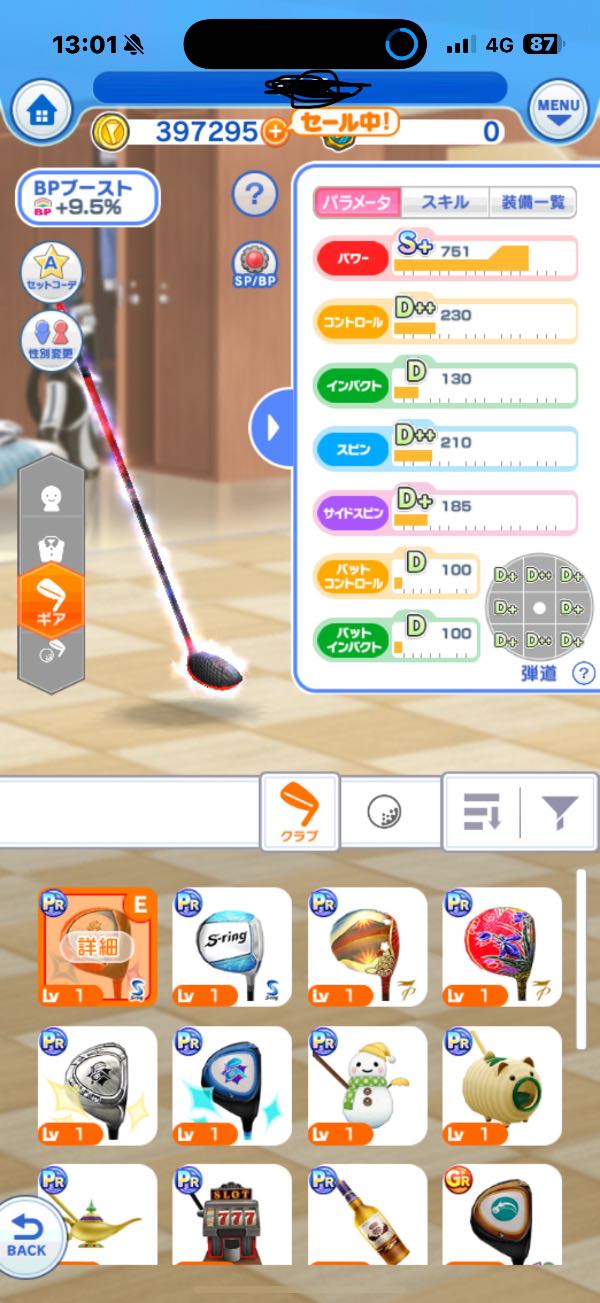This screenshot has width=600, height=1303.
Task: Tap 性別変更 to change gender
Action: [x=51, y=339]
